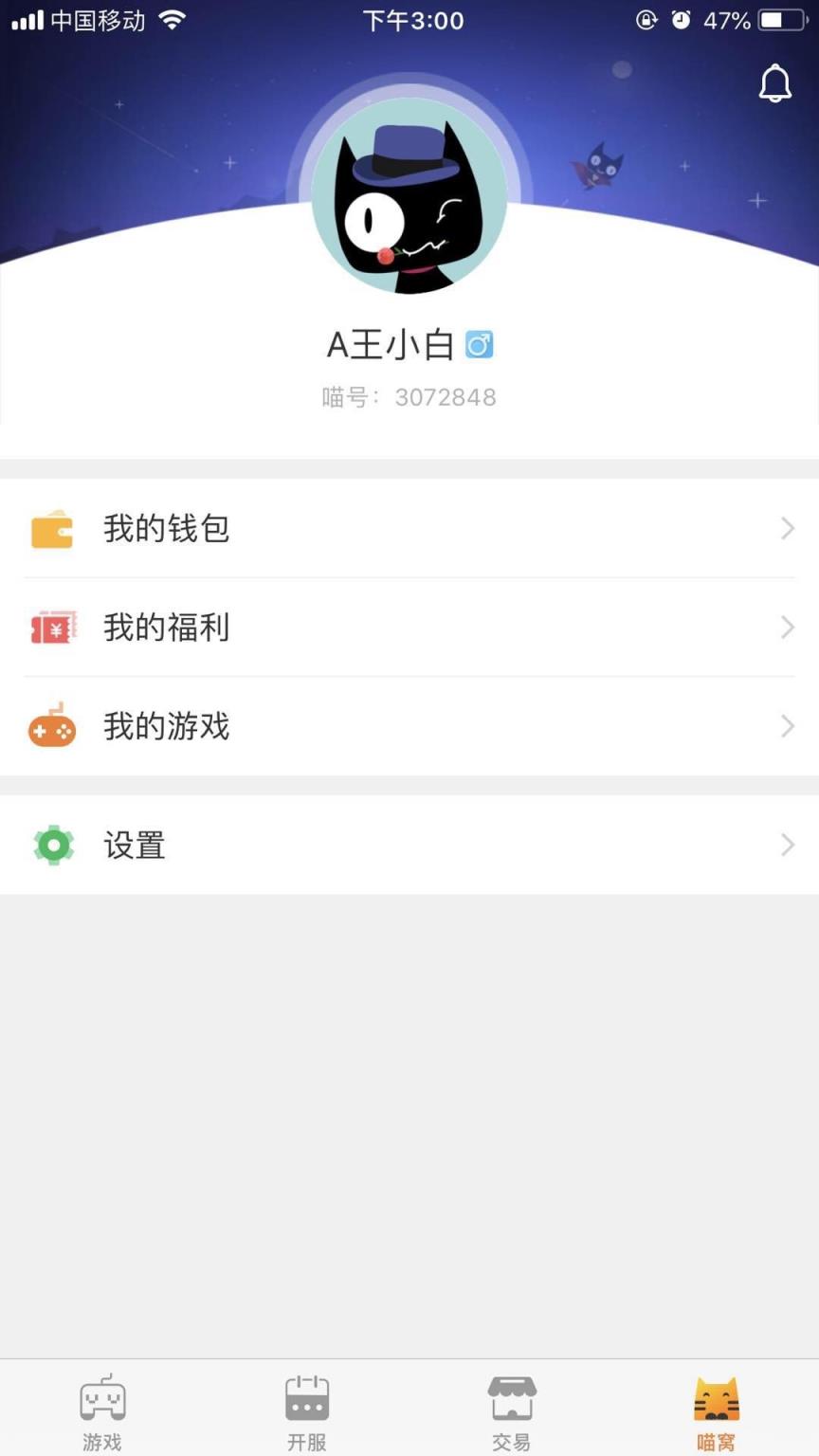This screenshot has width=819, height=1456.
Task: Switch to the 交易 tab
Action: (512, 1412)
